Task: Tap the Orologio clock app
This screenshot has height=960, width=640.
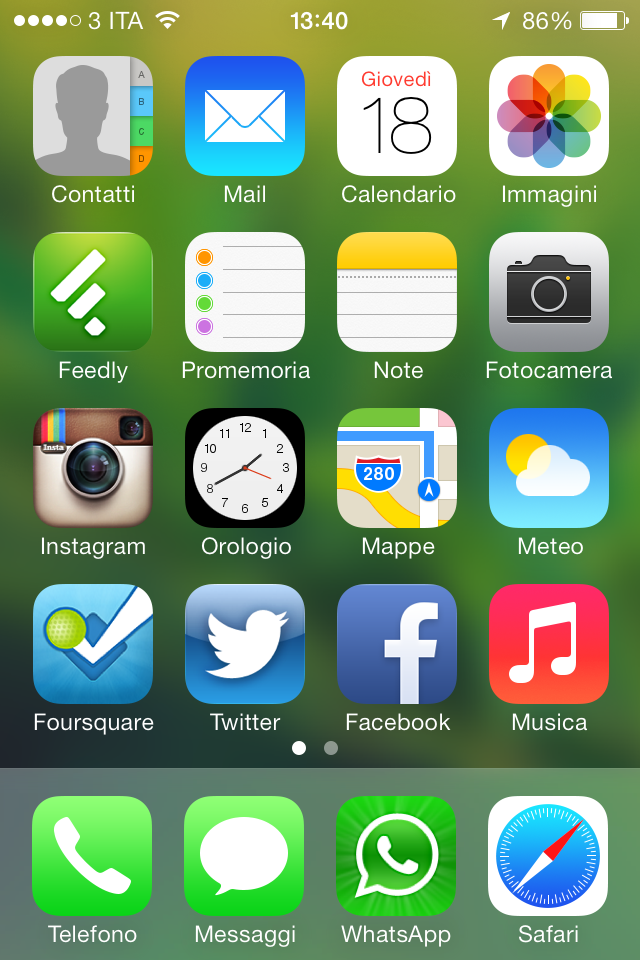Action: pyautogui.click(x=245, y=468)
